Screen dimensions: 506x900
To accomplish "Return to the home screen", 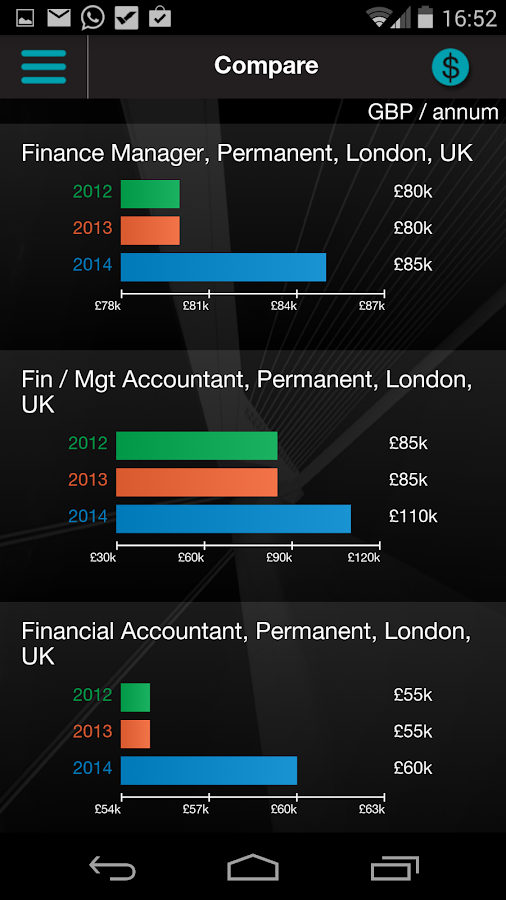I will [253, 867].
